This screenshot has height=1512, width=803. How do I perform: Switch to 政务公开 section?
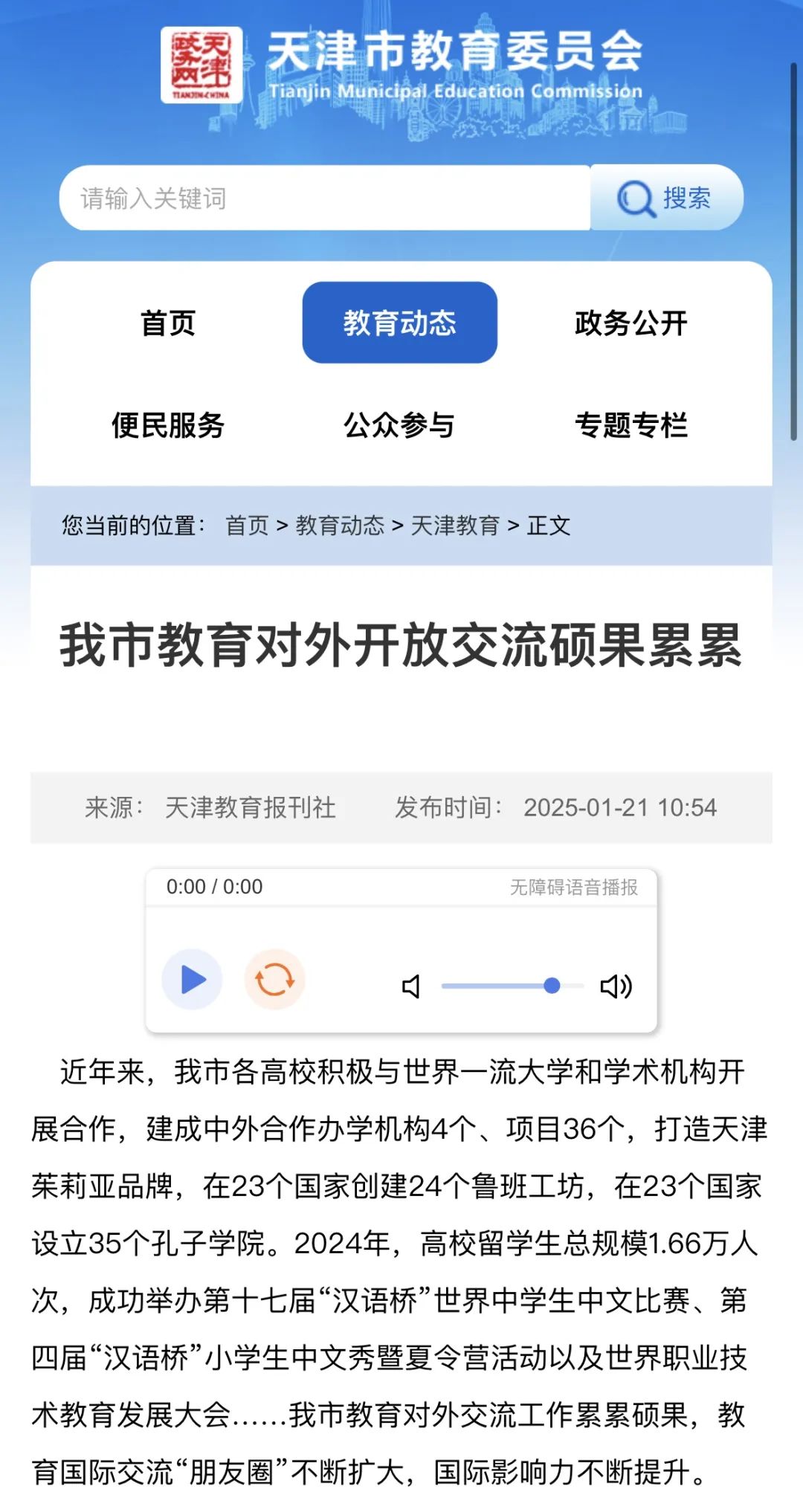click(631, 323)
